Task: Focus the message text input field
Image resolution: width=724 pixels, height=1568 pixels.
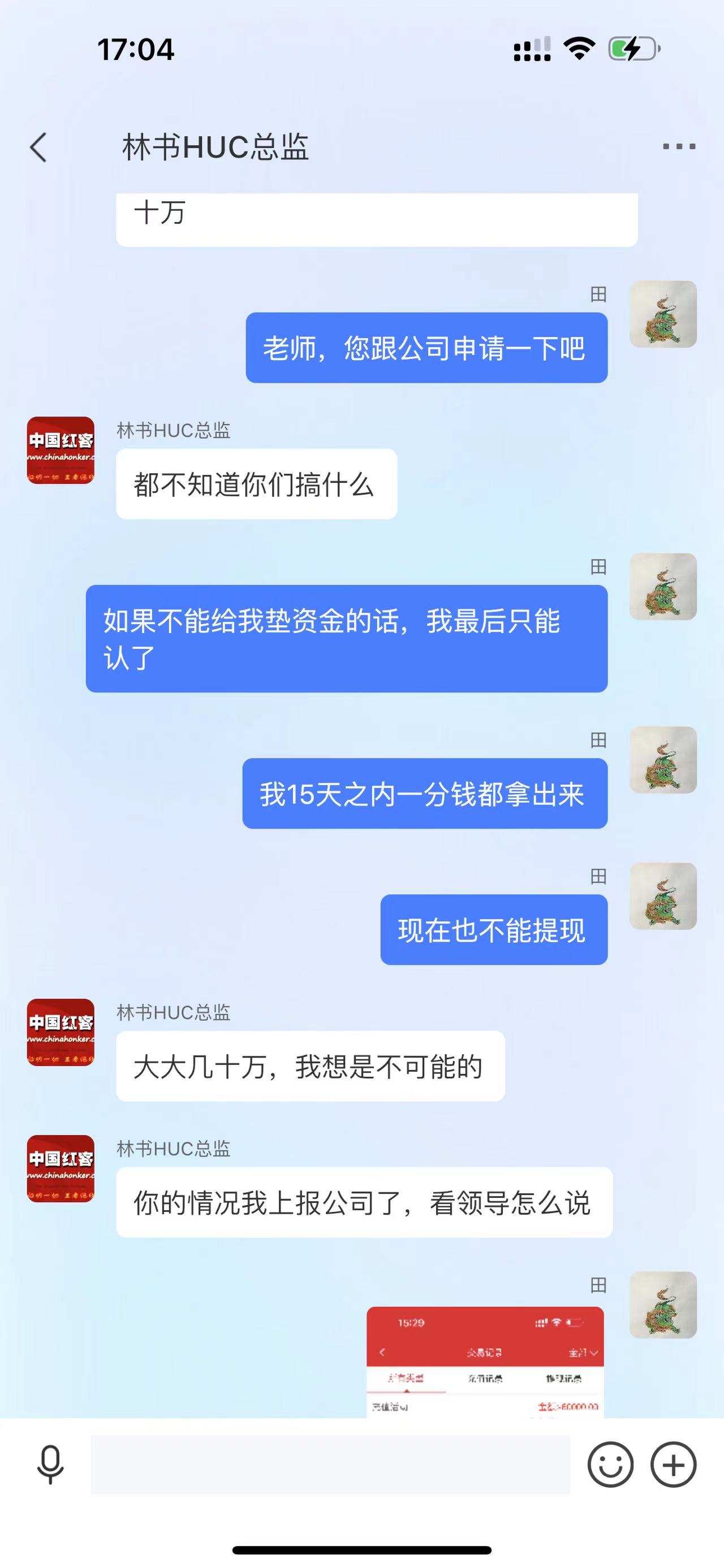Action: pyautogui.click(x=330, y=1464)
